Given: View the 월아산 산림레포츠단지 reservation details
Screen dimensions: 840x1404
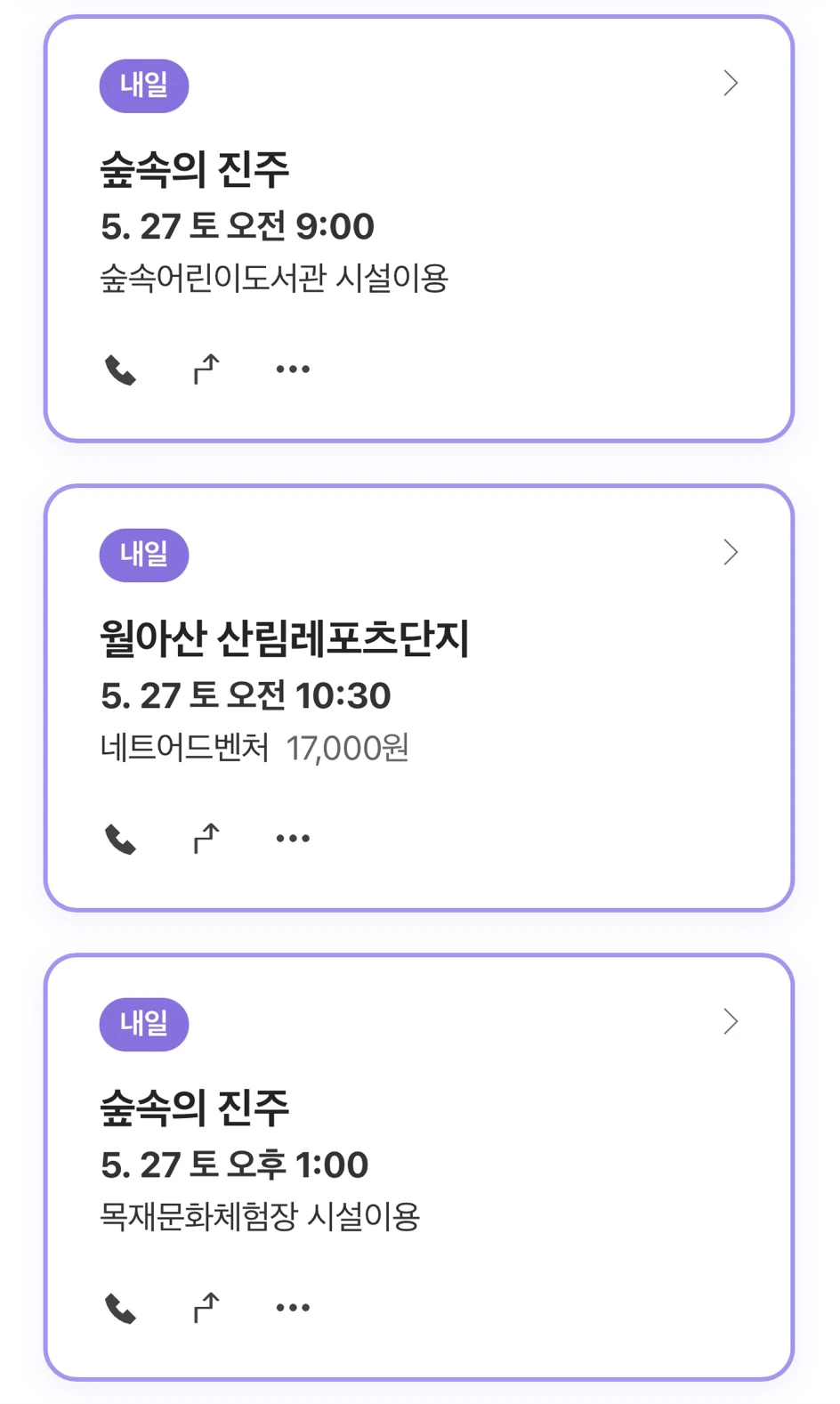Looking at the screenshot, I should (x=731, y=553).
